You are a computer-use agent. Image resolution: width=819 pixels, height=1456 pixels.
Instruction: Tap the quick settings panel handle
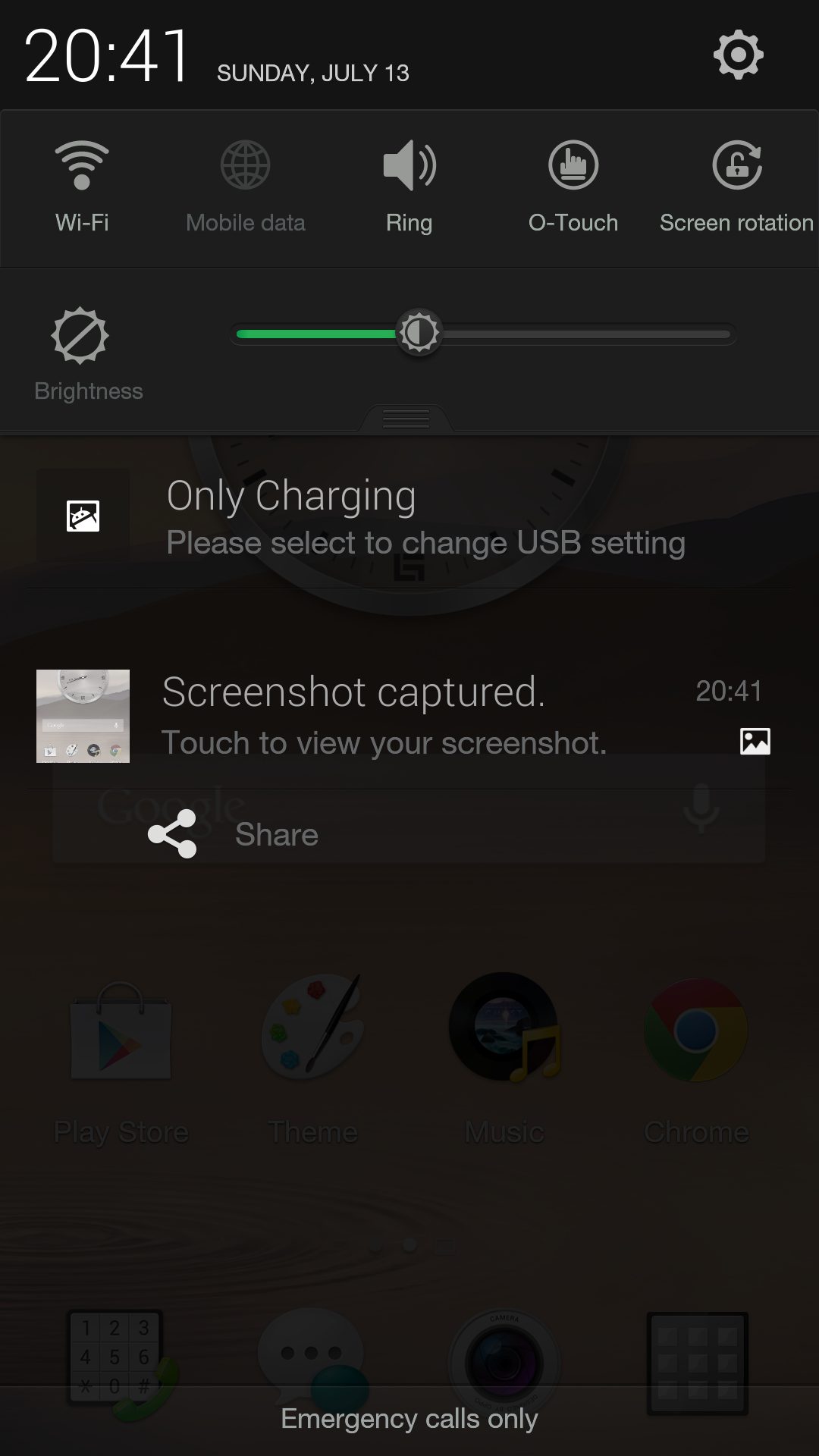(406, 419)
